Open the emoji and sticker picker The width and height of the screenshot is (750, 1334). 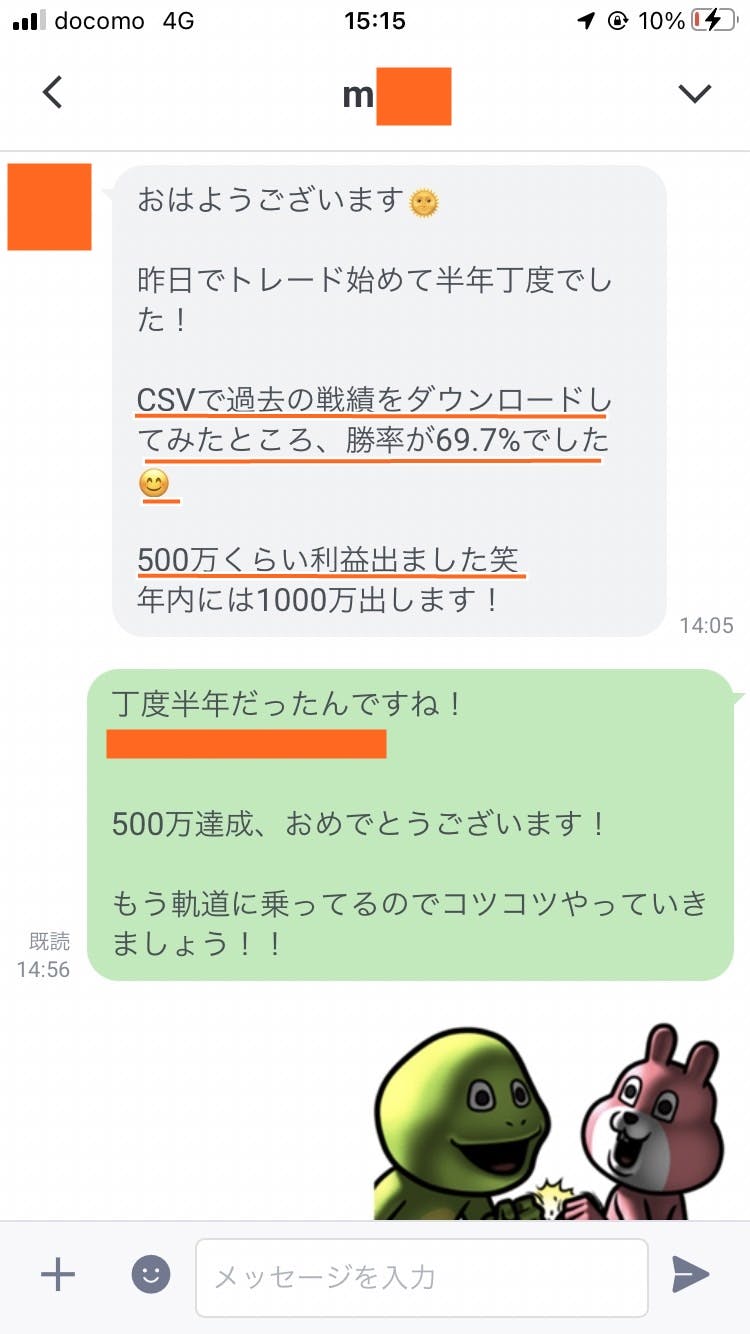point(151,1274)
